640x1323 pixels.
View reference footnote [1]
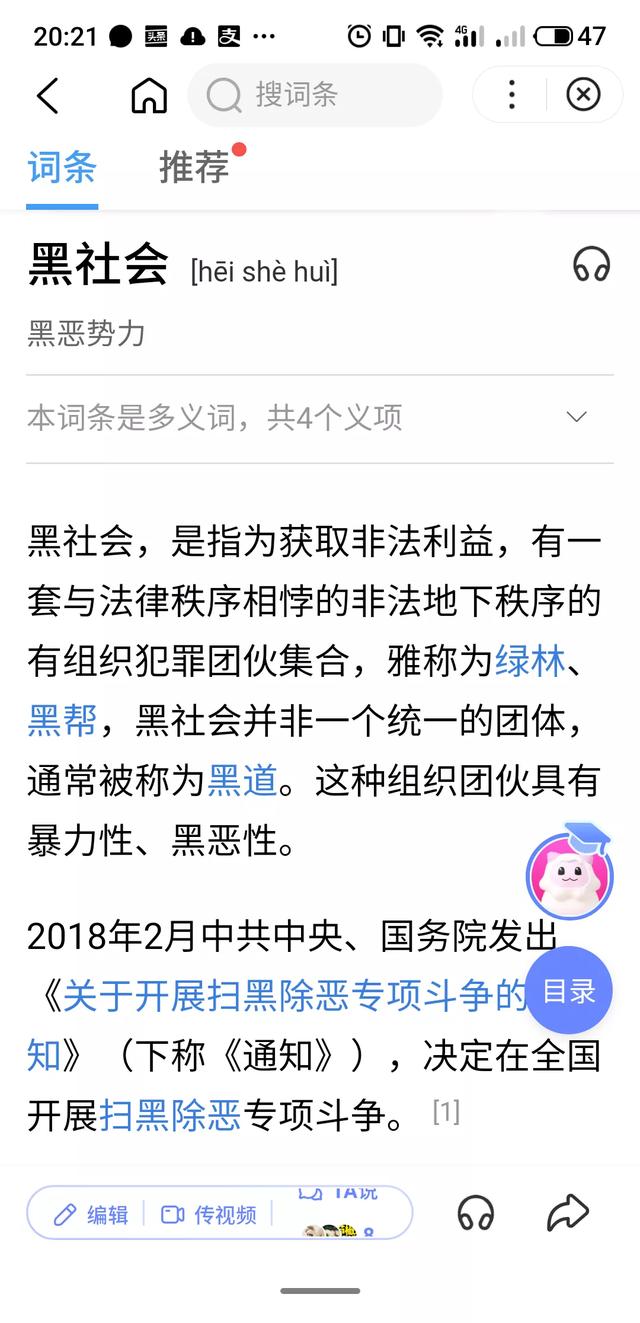click(446, 1112)
